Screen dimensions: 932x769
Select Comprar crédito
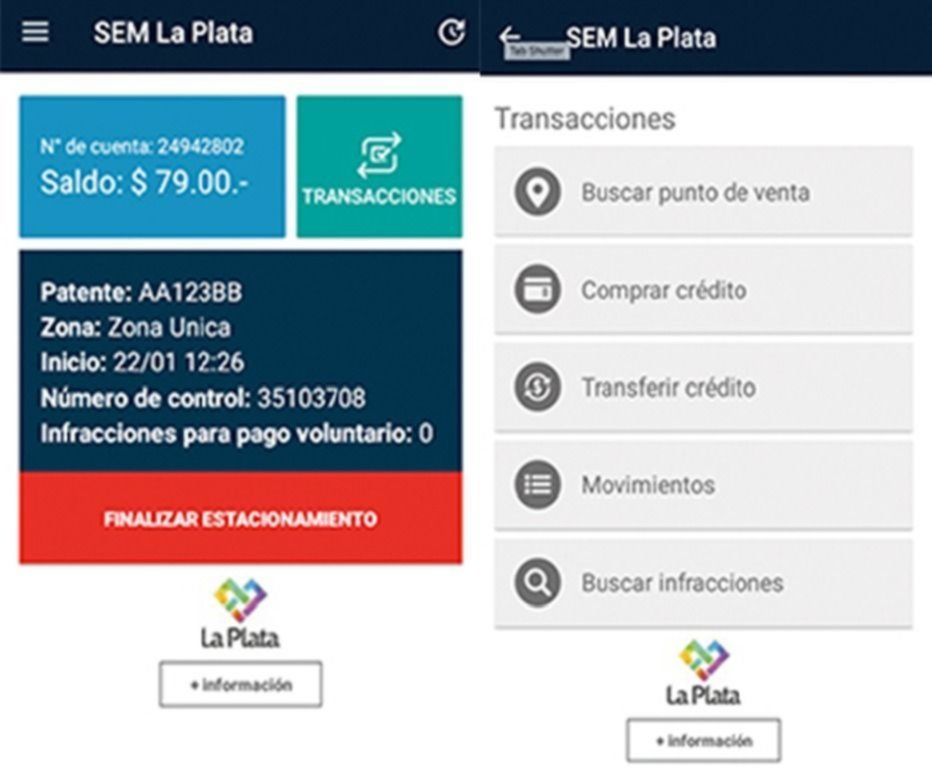[x=702, y=290]
